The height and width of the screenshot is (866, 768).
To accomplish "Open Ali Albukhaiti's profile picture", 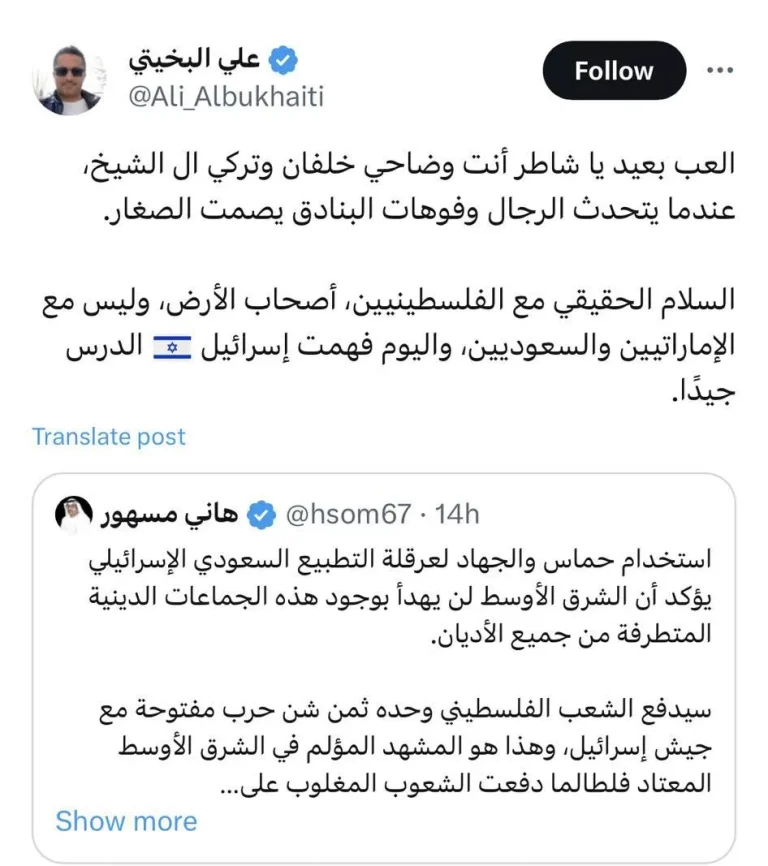I will [70, 81].
